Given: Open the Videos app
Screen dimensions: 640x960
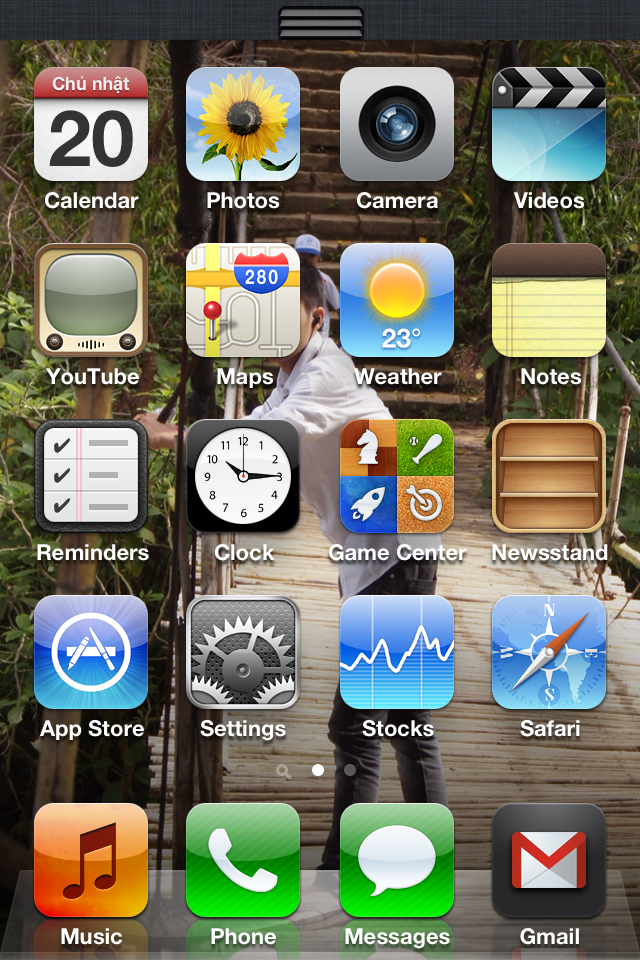Looking at the screenshot, I should coord(549,124).
